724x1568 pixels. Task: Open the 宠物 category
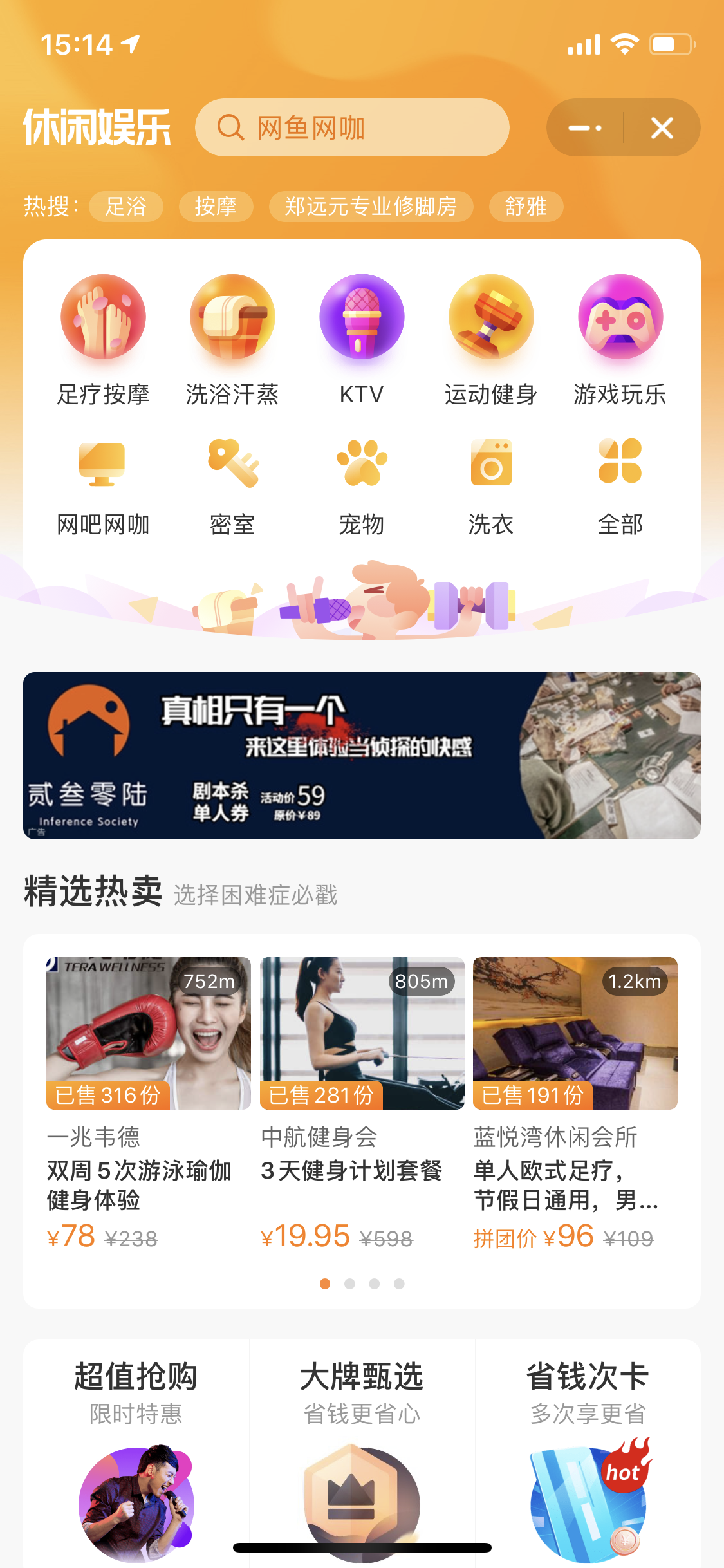tap(362, 488)
